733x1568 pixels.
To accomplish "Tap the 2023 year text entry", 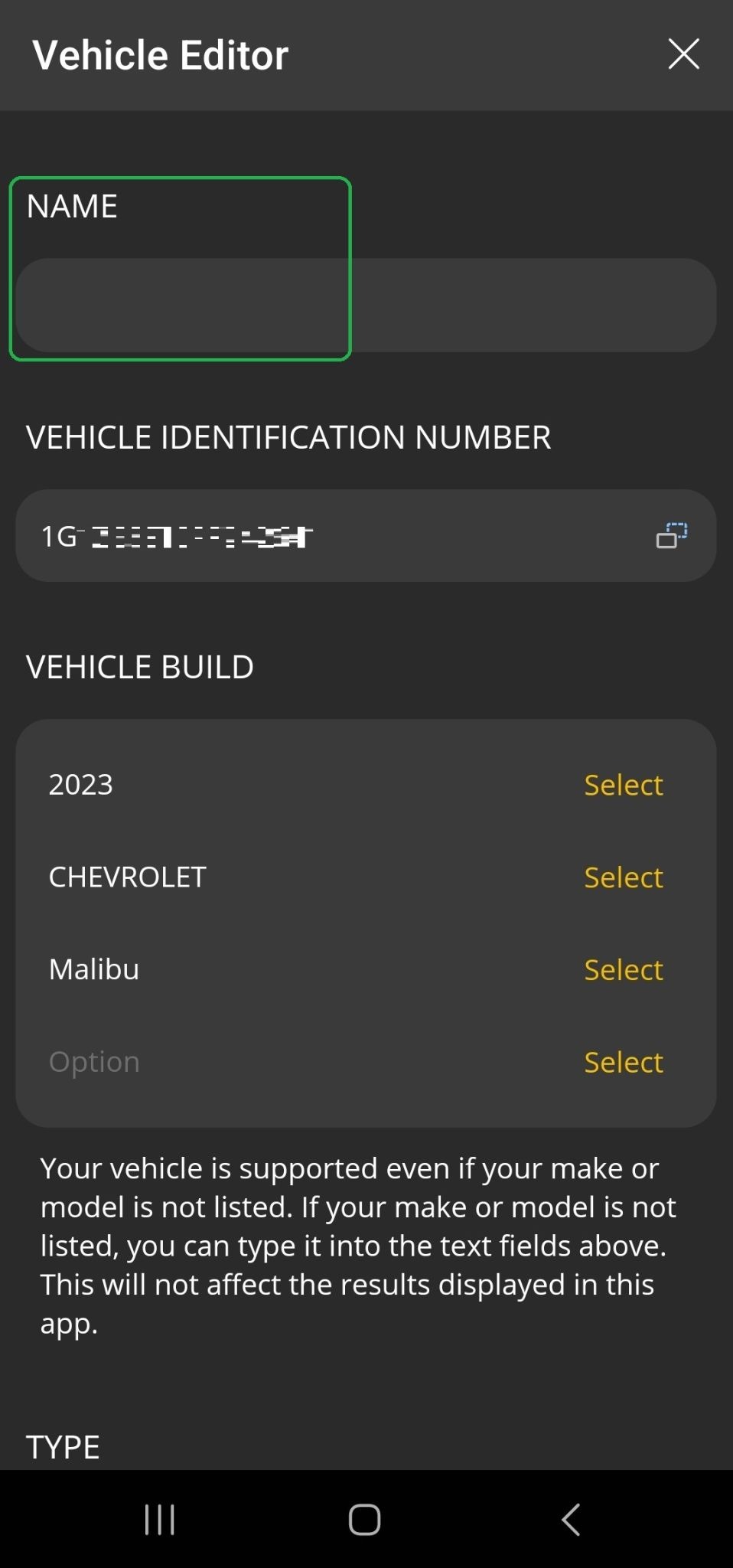I will point(80,784).
